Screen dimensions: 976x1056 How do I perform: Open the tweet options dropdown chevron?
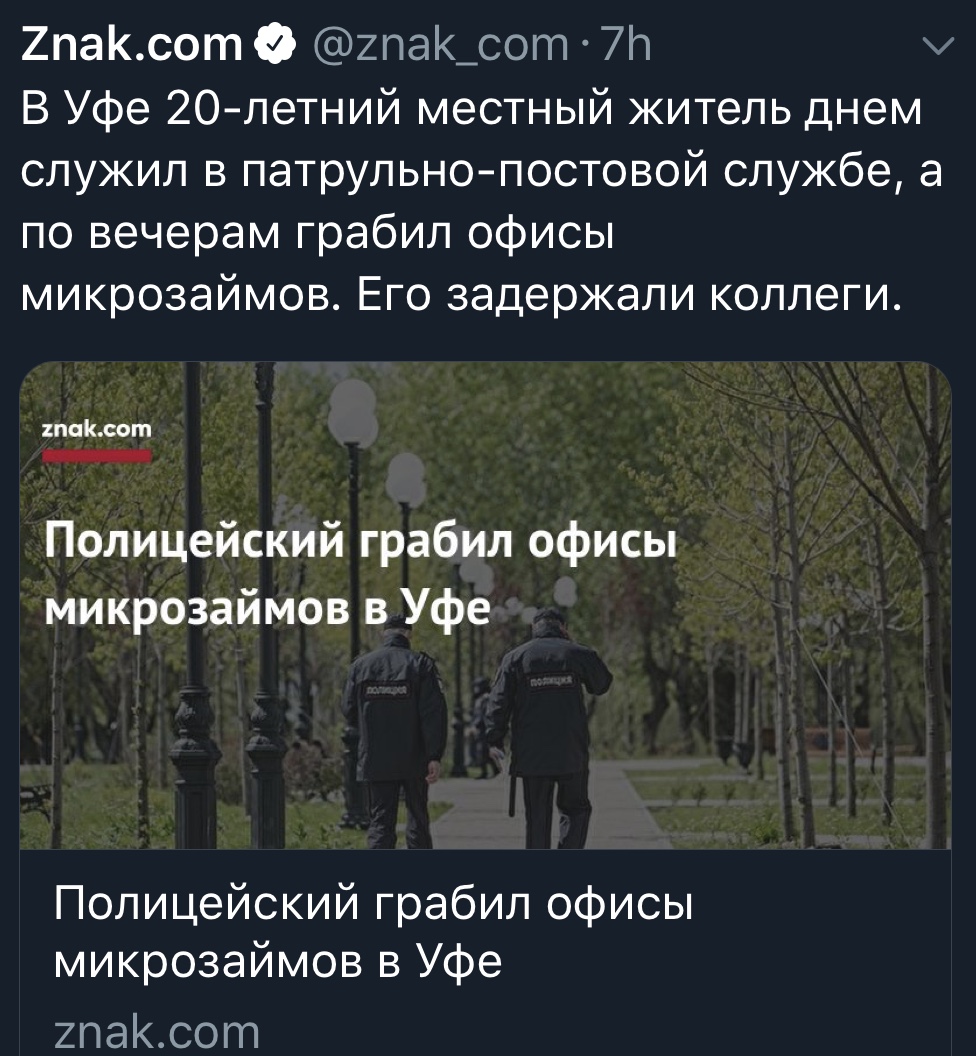(x=936, y=47)
